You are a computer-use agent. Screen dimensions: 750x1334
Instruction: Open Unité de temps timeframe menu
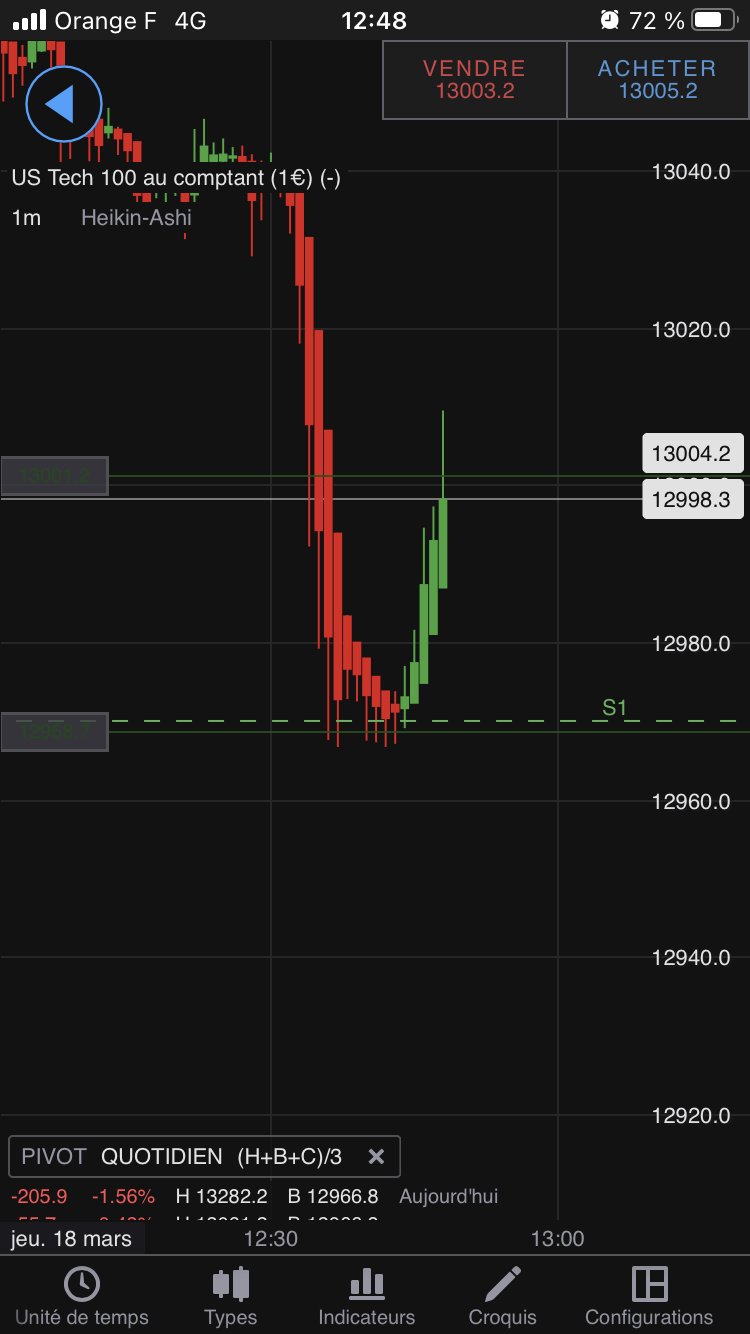tap(82, 1296)
